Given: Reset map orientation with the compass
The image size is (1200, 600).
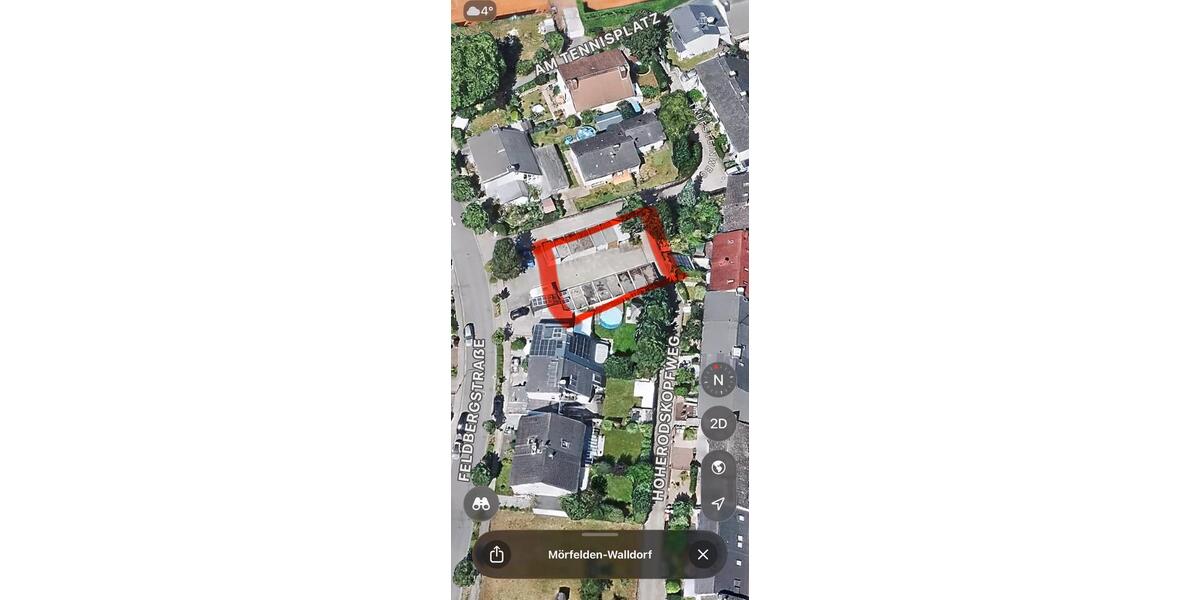Looking at the screenshot, I should pos(718,380).
